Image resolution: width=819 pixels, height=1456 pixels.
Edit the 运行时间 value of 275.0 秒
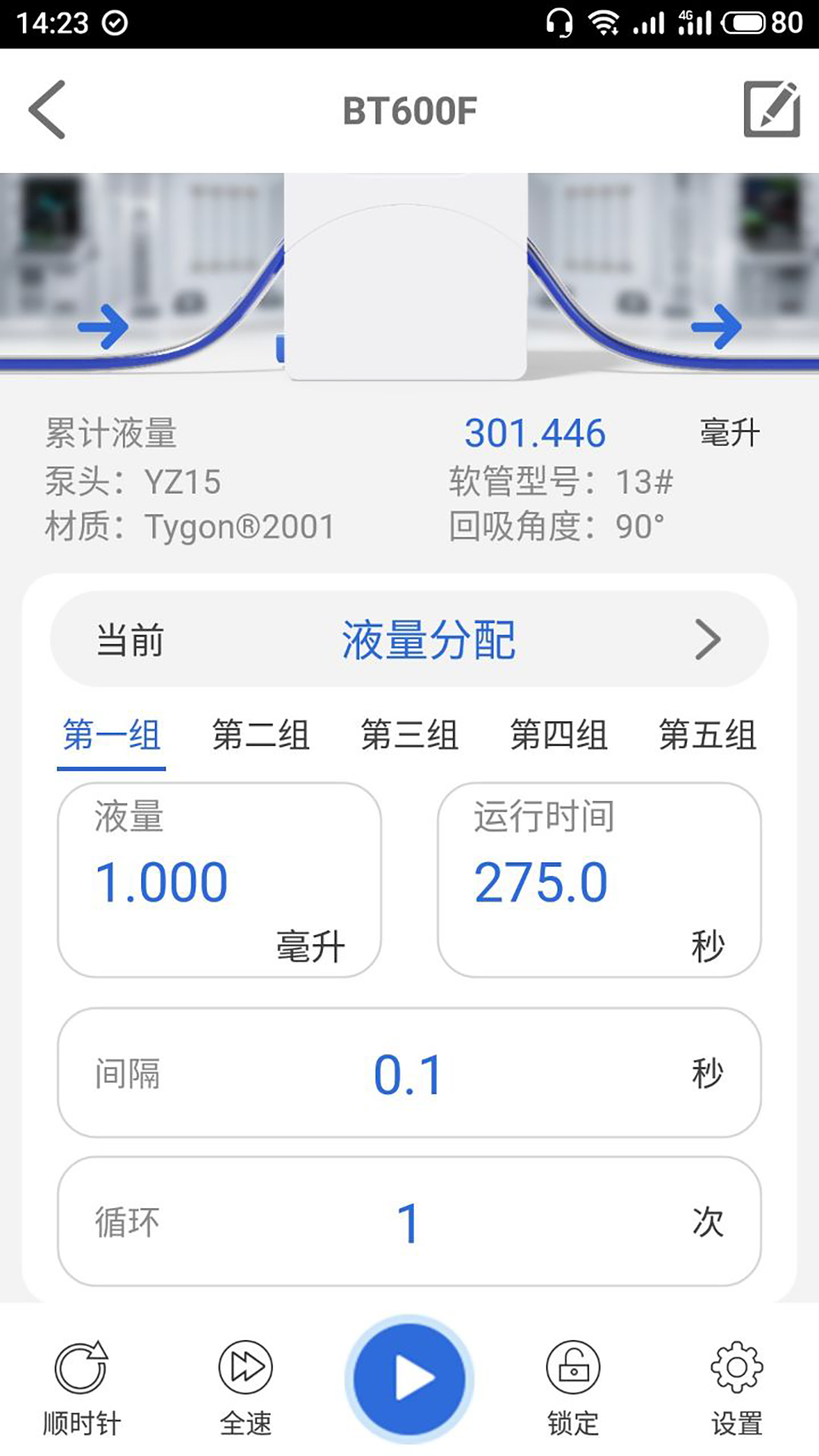[599, 880]
